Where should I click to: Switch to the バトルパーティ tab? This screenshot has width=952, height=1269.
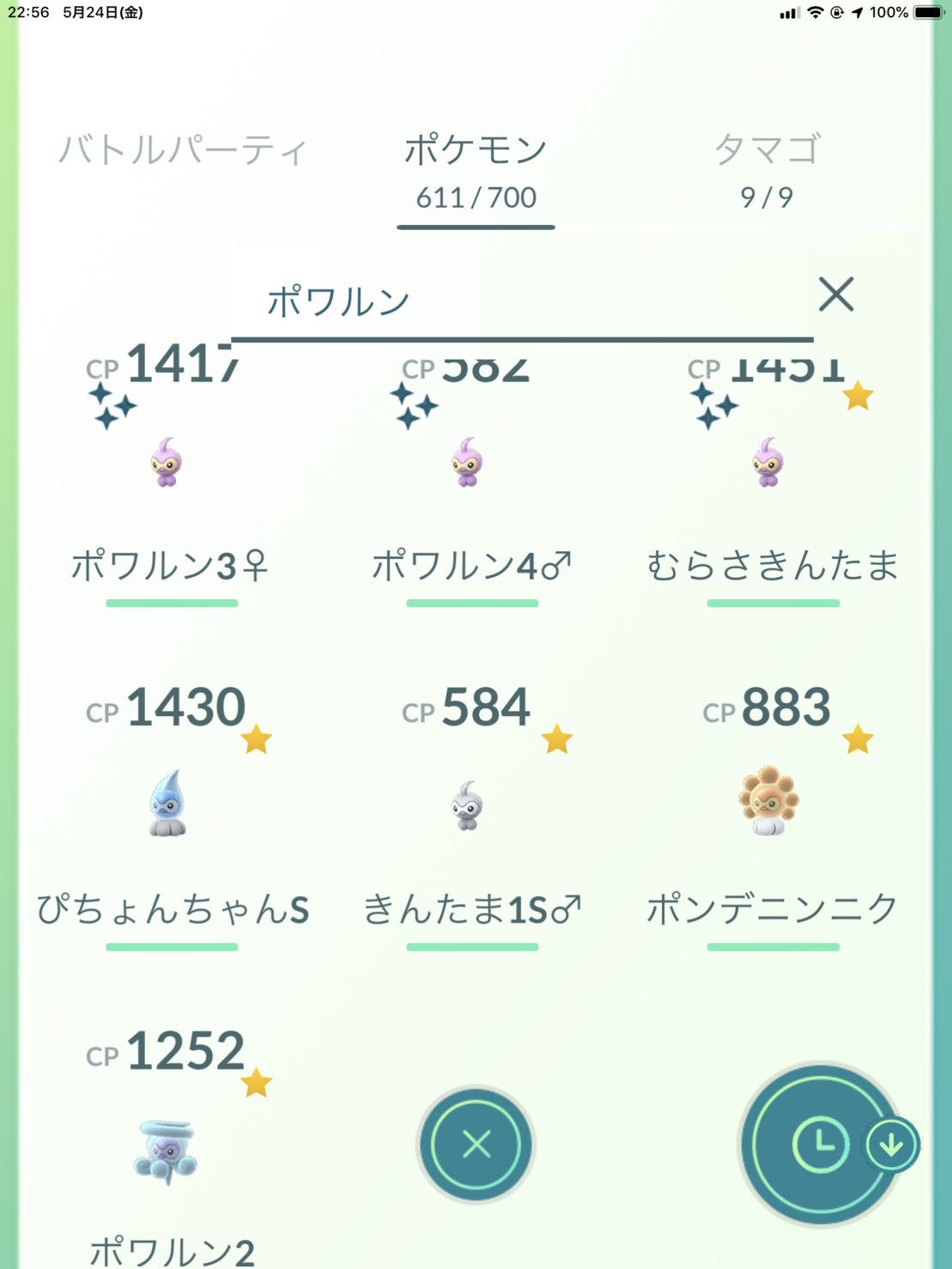click(182, 150)
